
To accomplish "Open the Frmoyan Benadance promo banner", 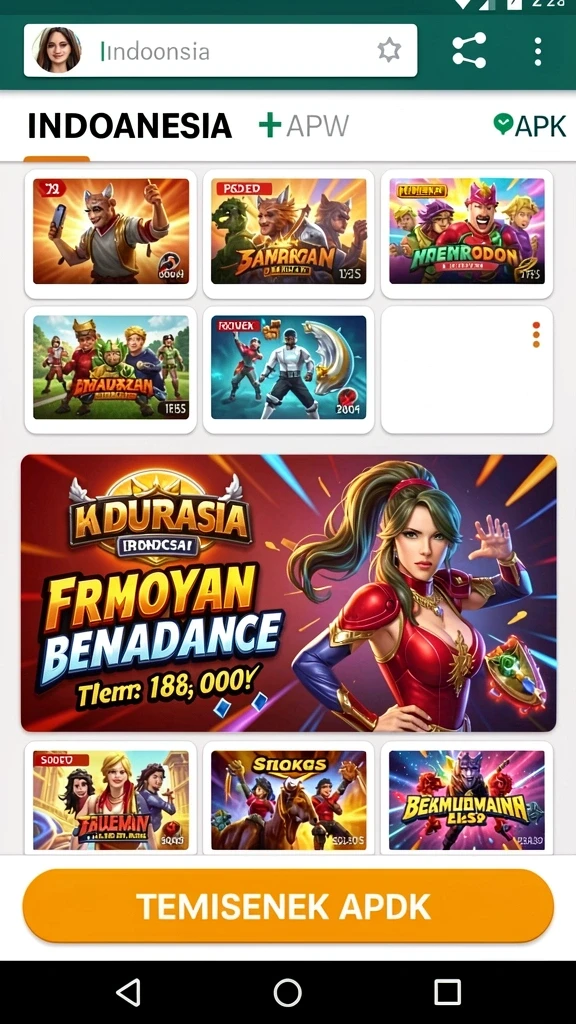I will point(289,593).
